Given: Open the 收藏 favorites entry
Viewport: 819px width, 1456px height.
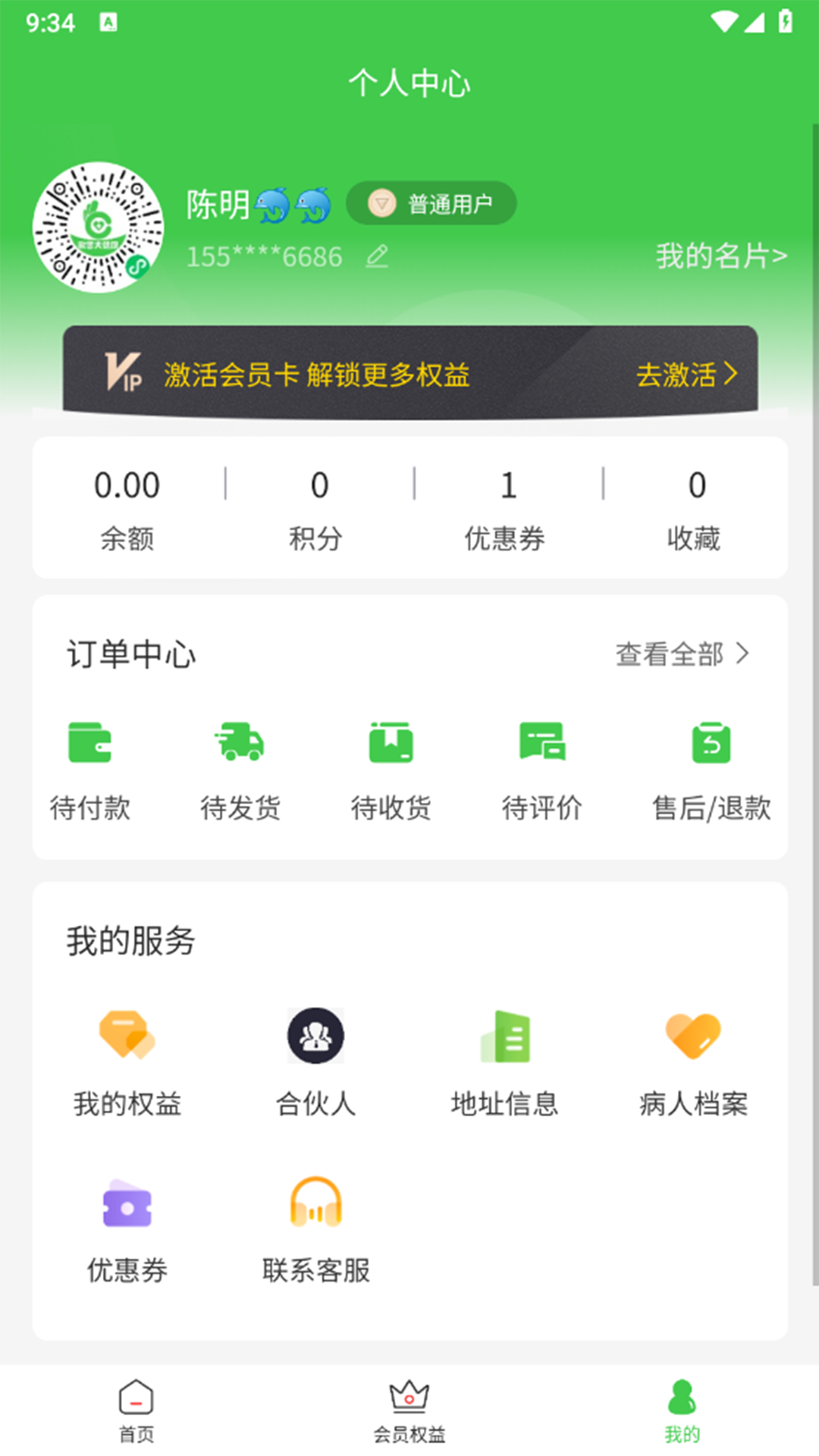Looking at the screenshot, I should (694, 507).
